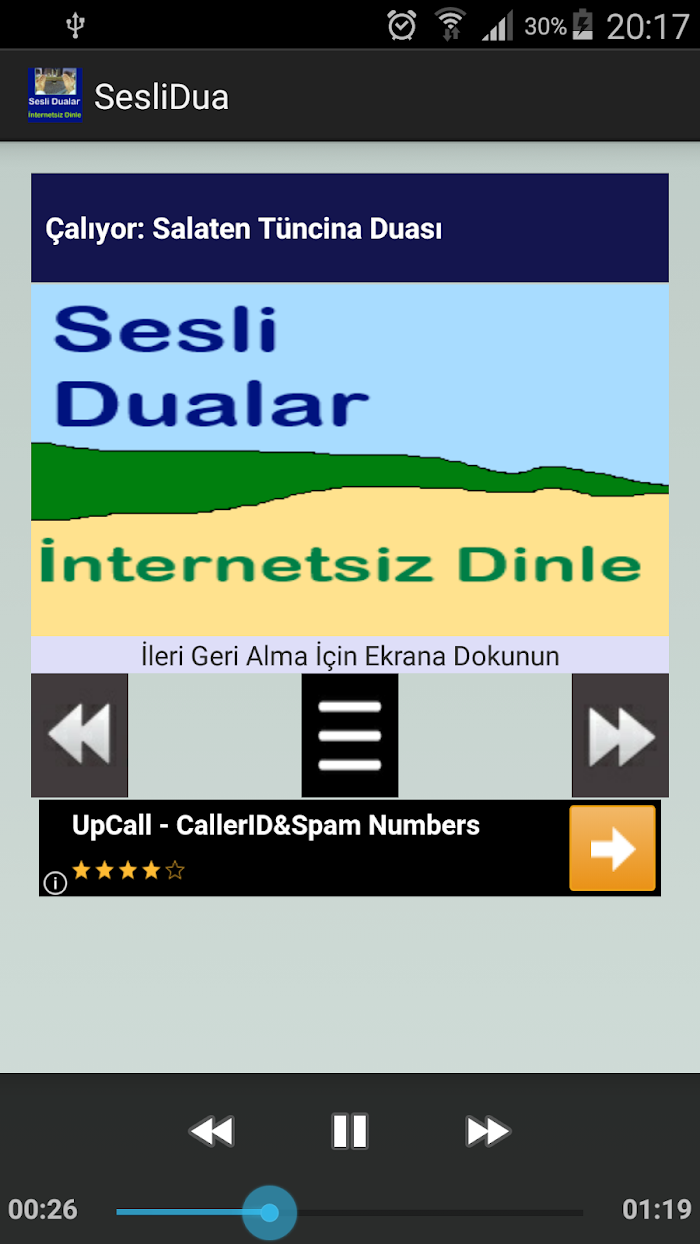Image resolution: width=700 pixels, height=1244 pixels.
Task: Tap the Sesli Dualar image to show controls
Action: click(x=350, y=459)
